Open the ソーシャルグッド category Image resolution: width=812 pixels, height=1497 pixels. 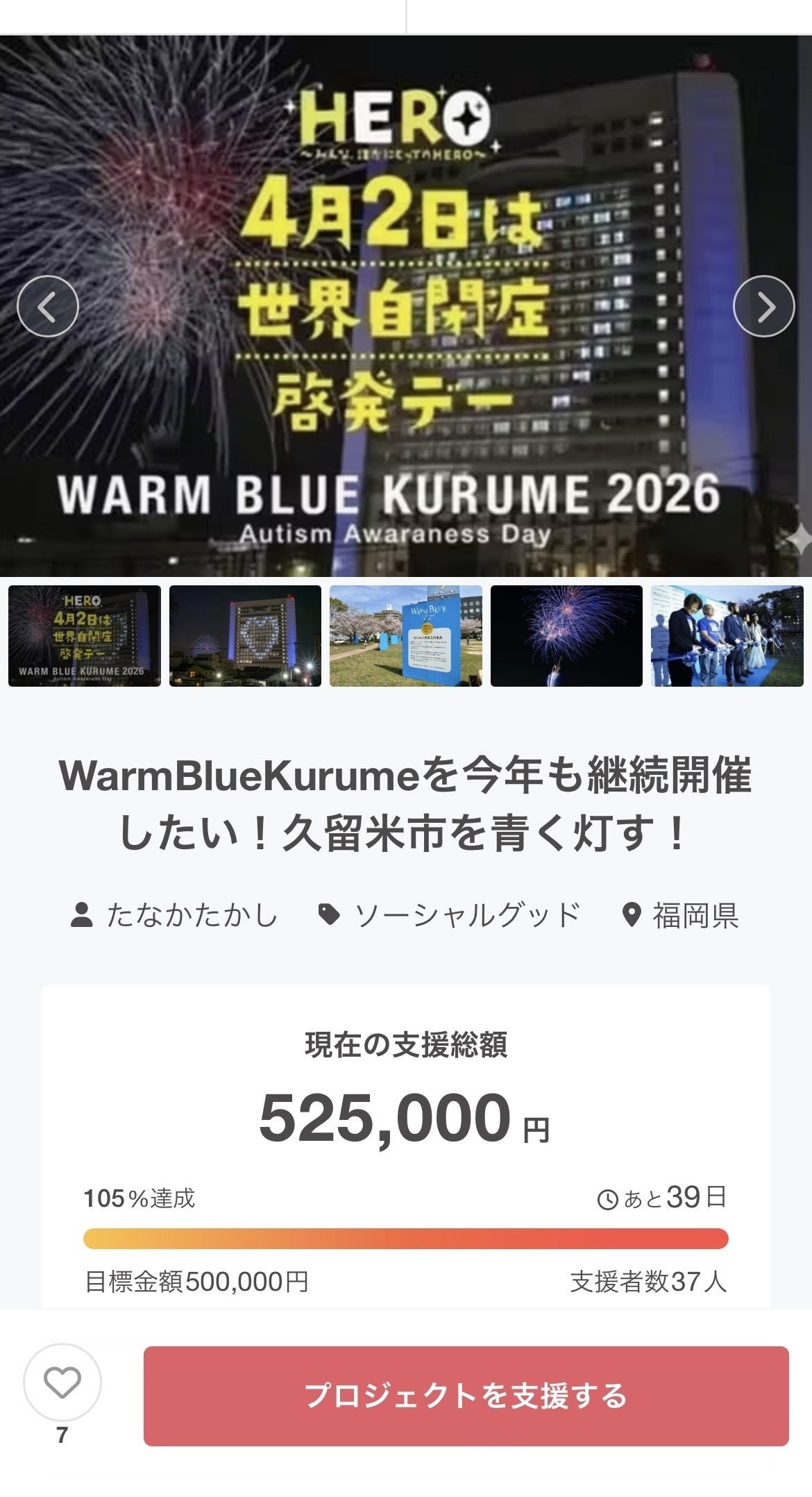[x=449, y=915]
